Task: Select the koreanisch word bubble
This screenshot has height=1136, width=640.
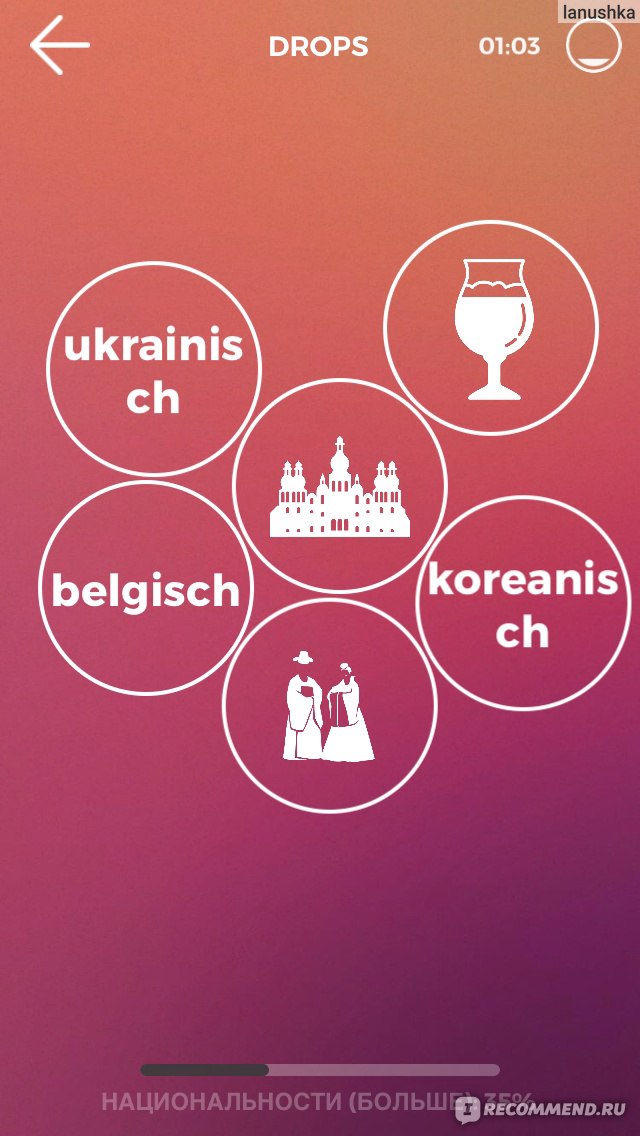Action: click(523, 603)
